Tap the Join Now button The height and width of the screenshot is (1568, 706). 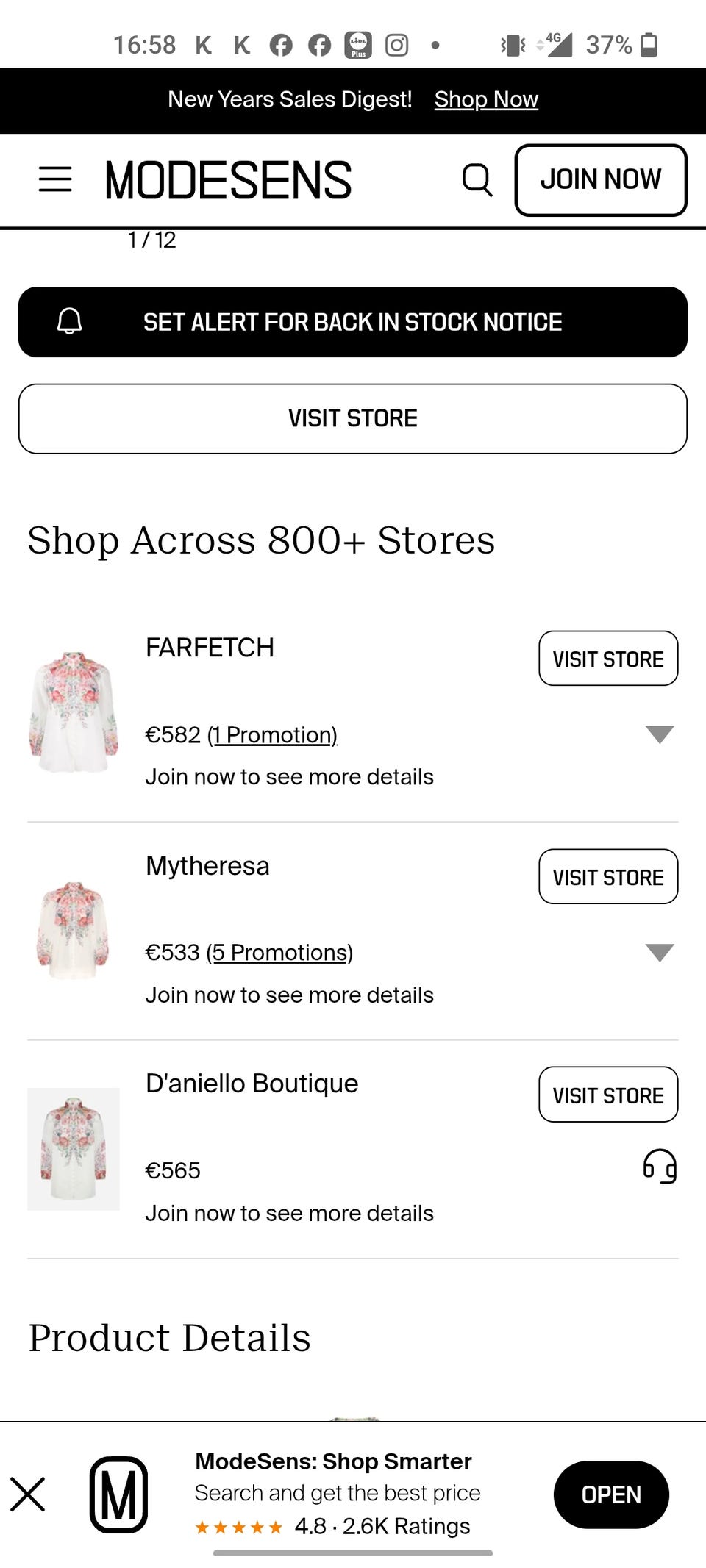coord(600,179)
